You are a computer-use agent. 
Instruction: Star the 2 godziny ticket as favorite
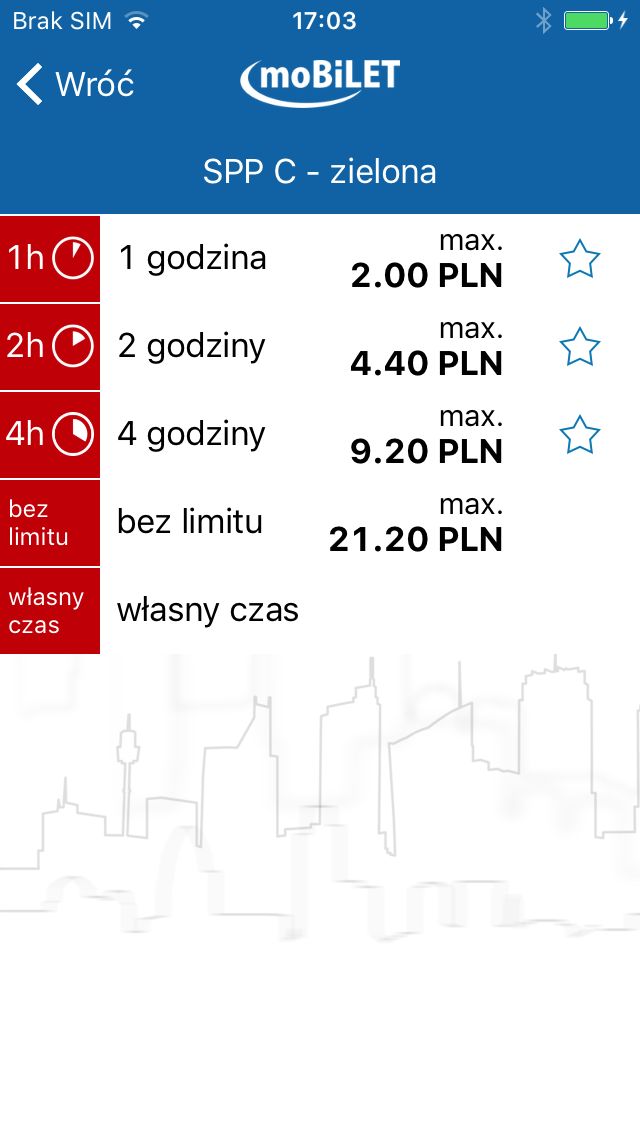(x=580, y=347)
